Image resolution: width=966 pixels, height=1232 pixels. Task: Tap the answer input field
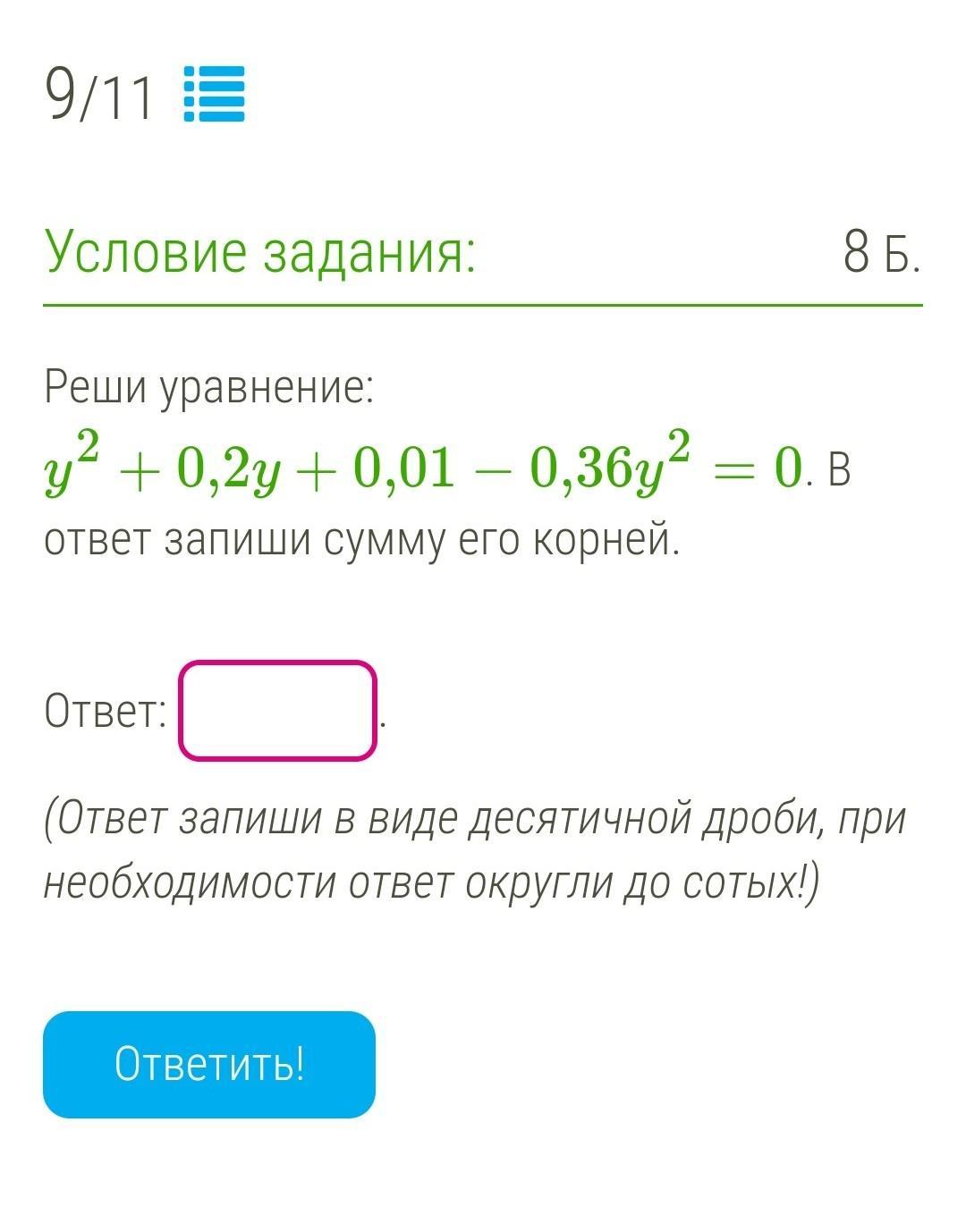click(277, 711)
